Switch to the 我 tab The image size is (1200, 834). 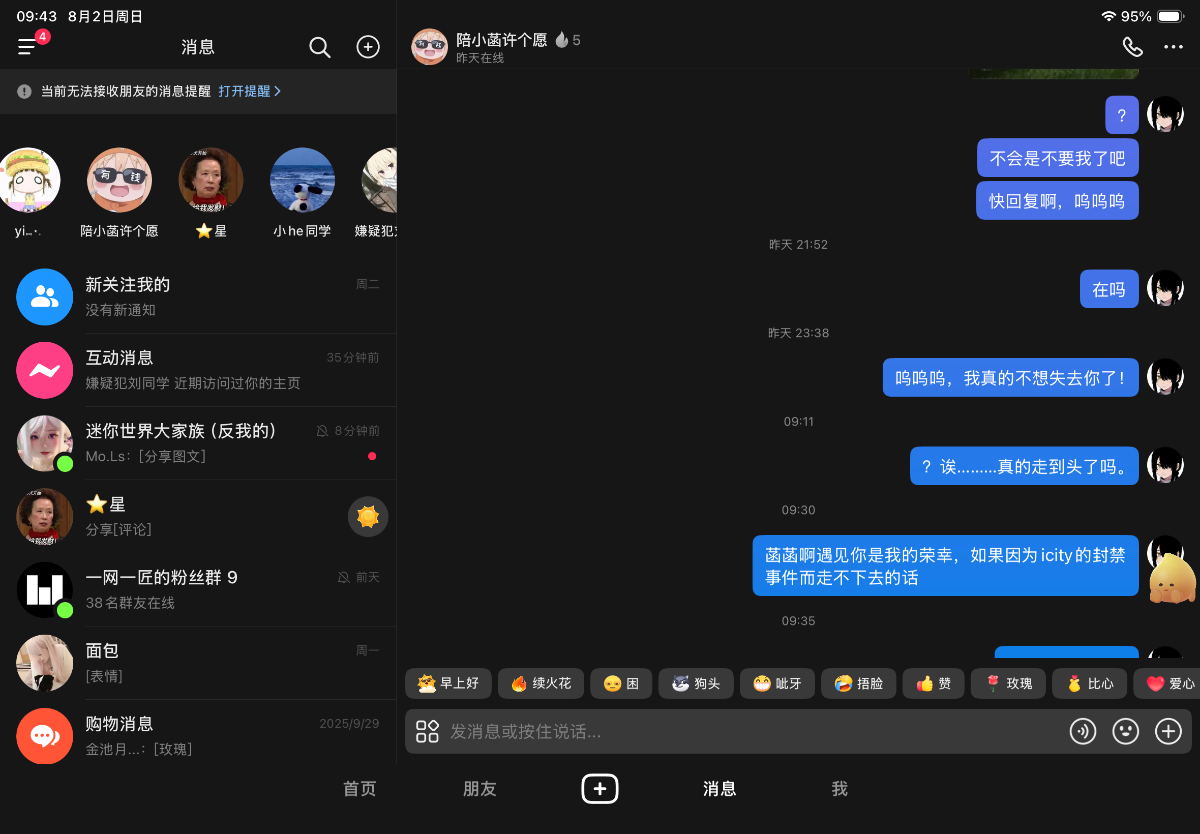(x=840, y=789)
